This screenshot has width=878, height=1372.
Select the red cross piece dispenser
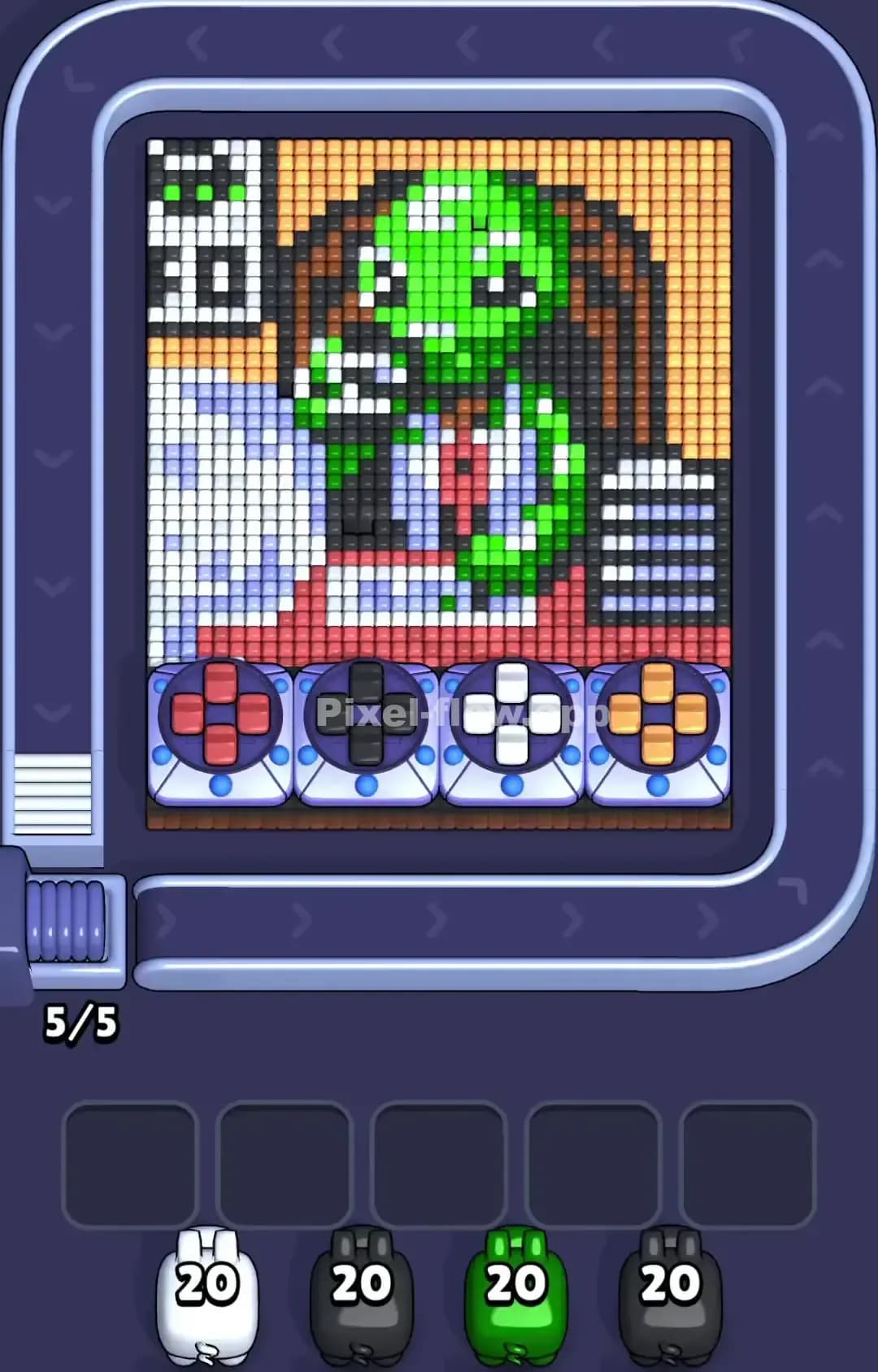[219, 715]
